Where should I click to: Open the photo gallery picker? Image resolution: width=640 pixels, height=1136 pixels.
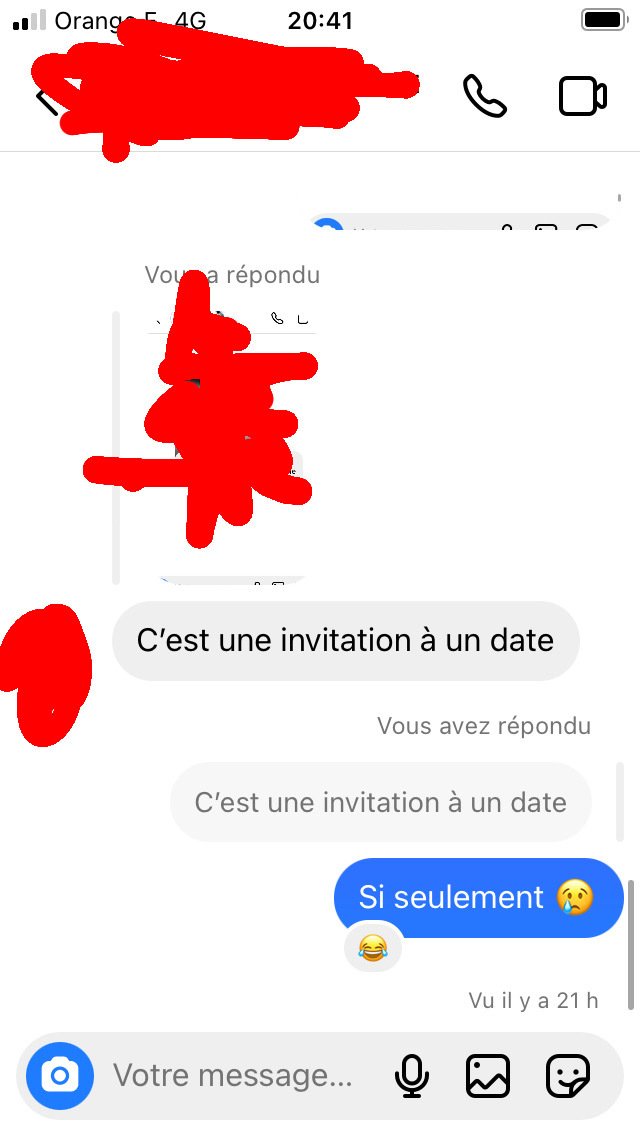(487, 1076)
